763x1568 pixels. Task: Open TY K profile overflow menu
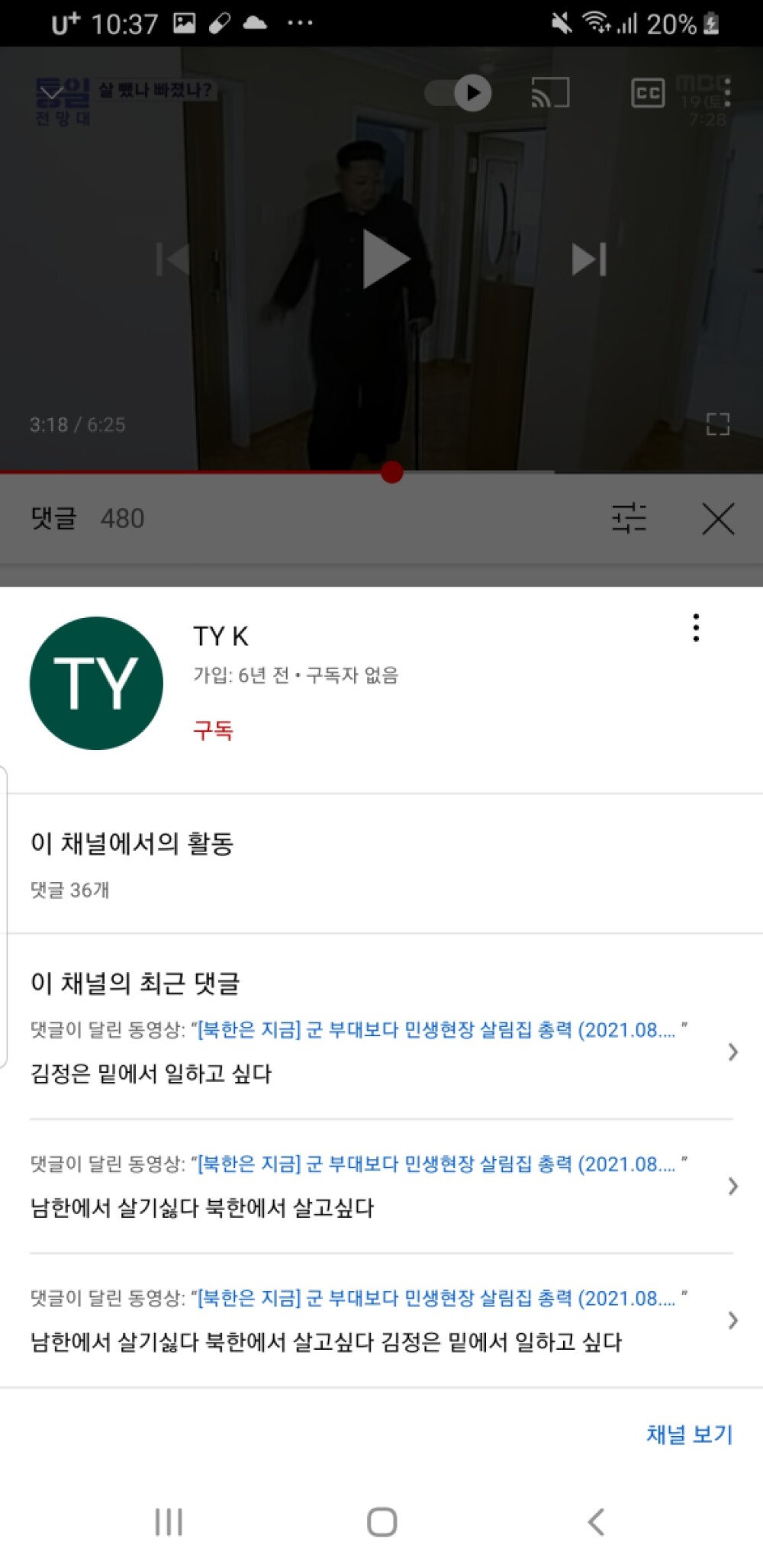696,628
